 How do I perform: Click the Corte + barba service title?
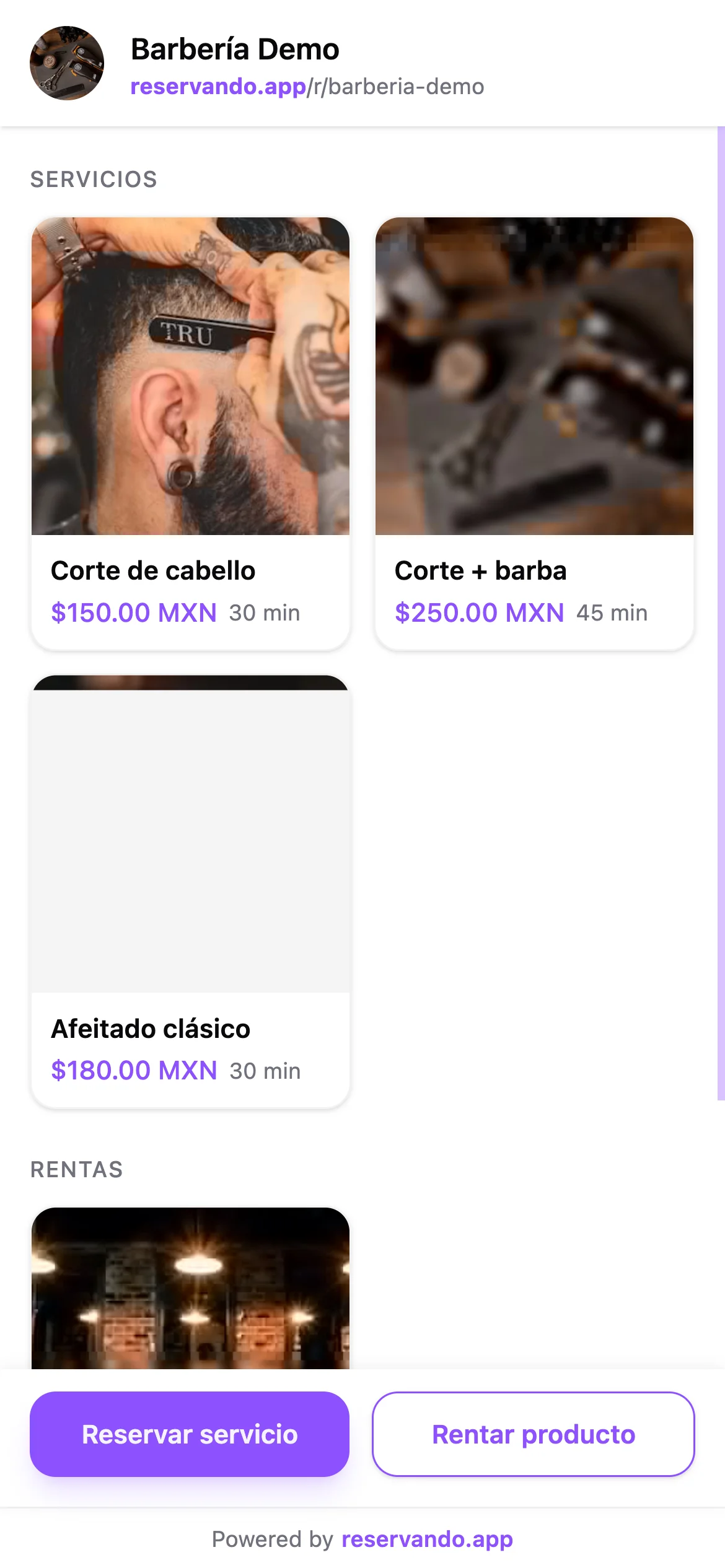coord(480,570)
